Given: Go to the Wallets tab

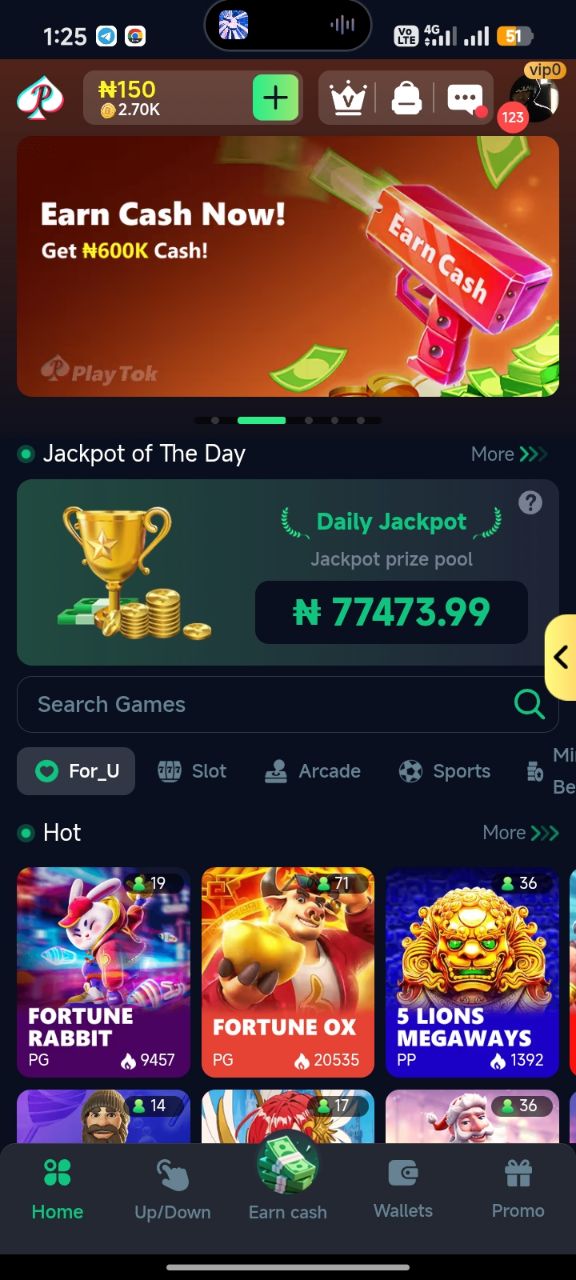Looking at the screenshot, I should (403, 1189).
